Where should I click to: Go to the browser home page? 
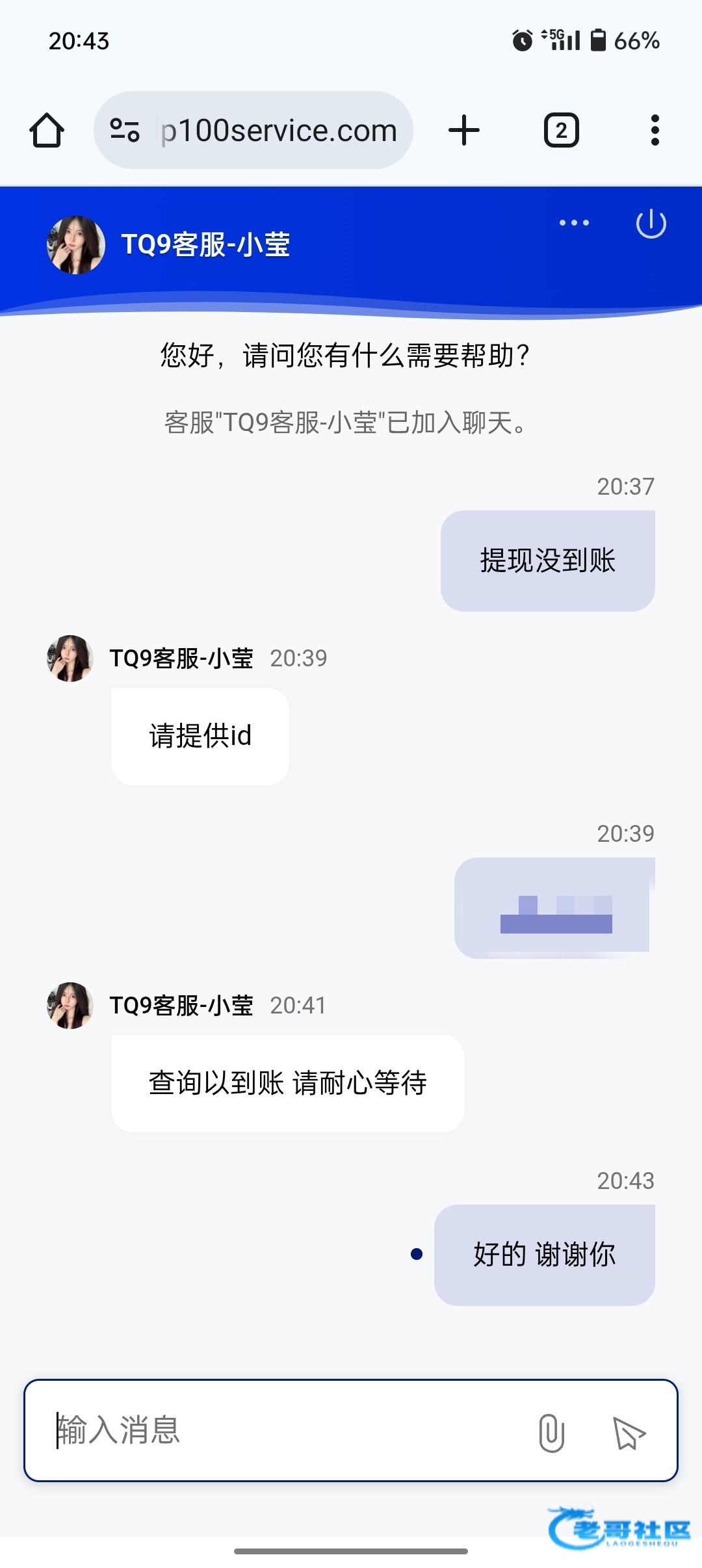point(47,131)
